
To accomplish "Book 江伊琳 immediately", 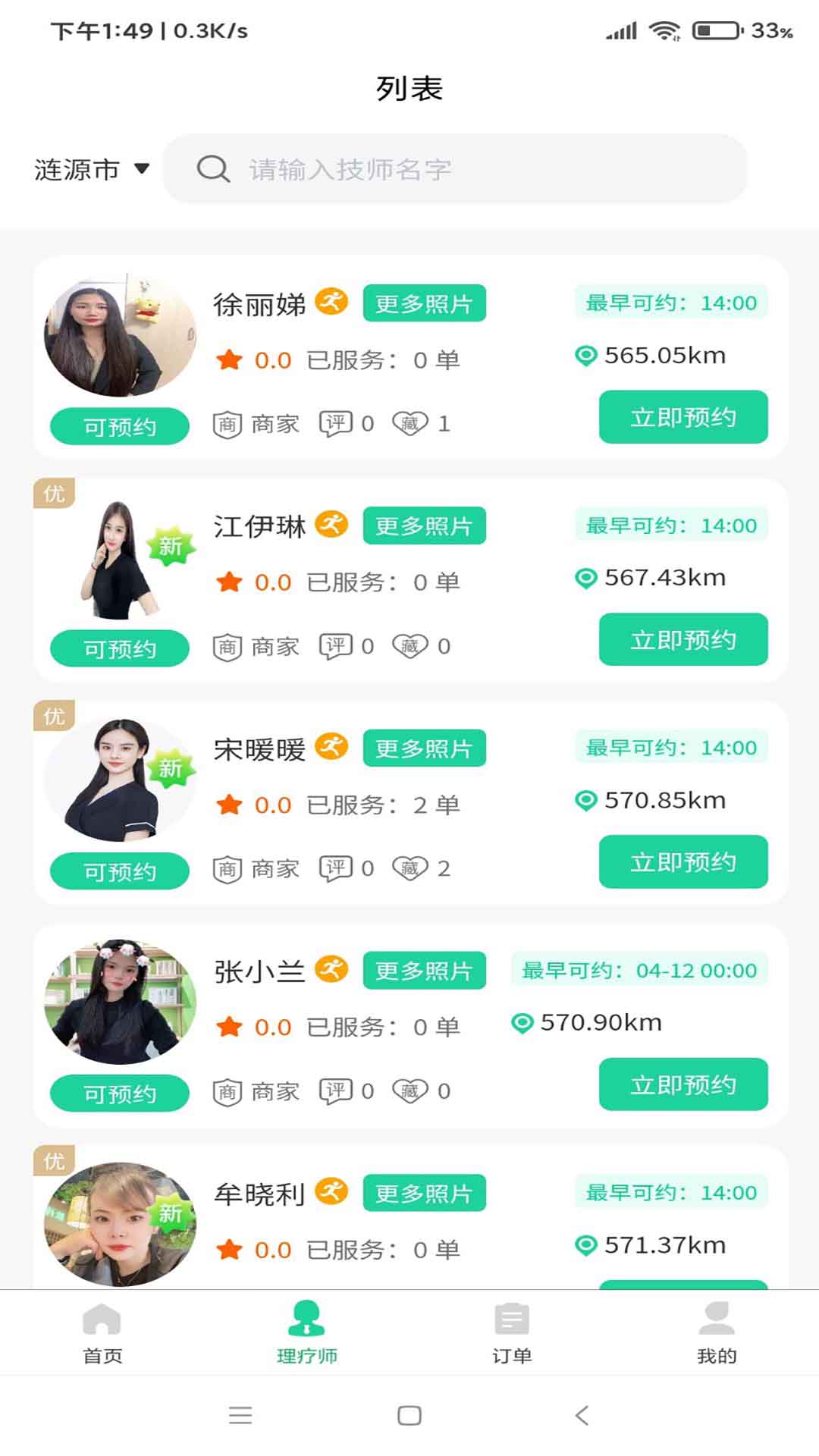I will pyautogui.click(x=682, y=639).
